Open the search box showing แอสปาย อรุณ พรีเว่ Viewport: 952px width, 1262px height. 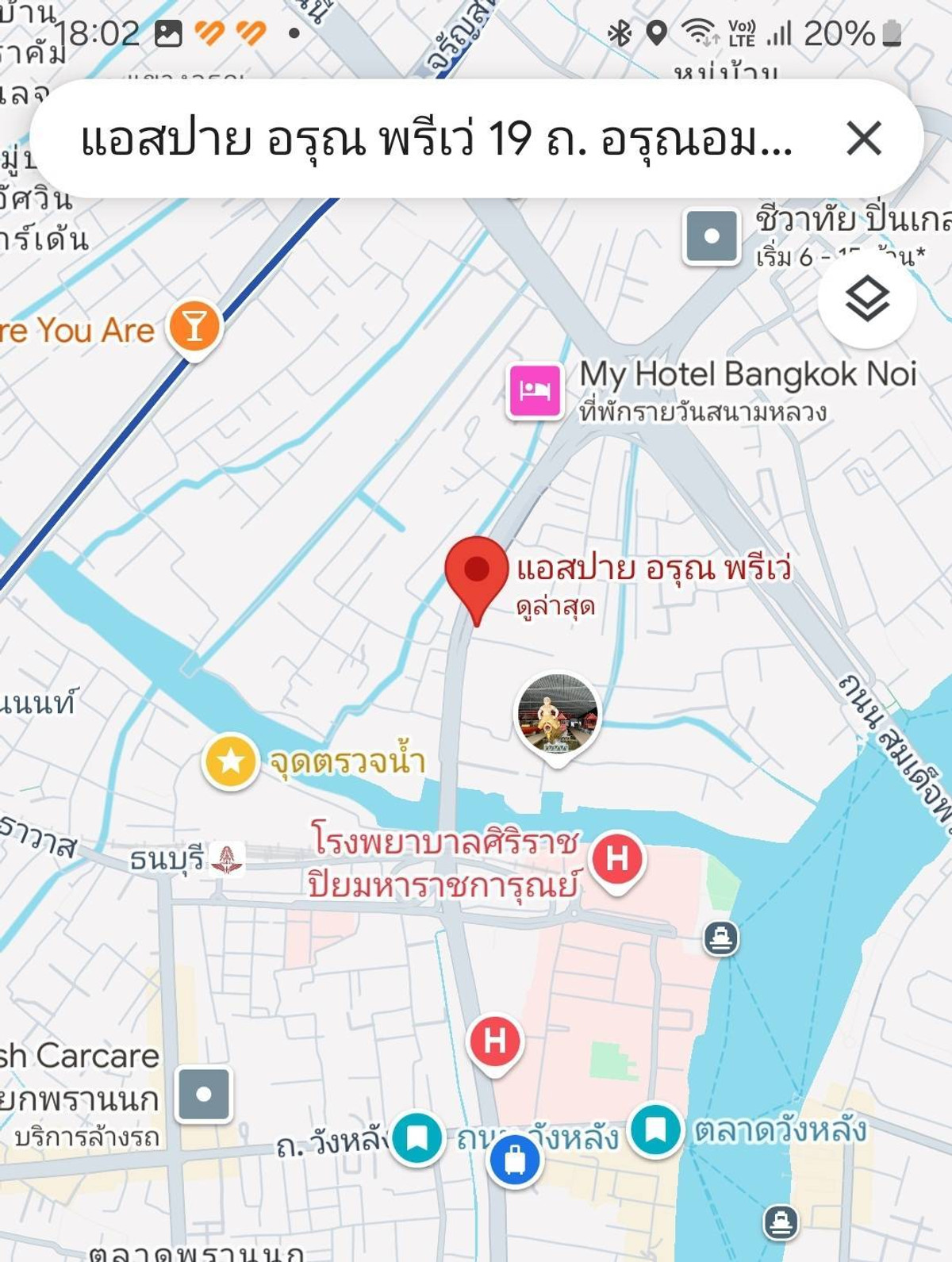click(436, 139)
